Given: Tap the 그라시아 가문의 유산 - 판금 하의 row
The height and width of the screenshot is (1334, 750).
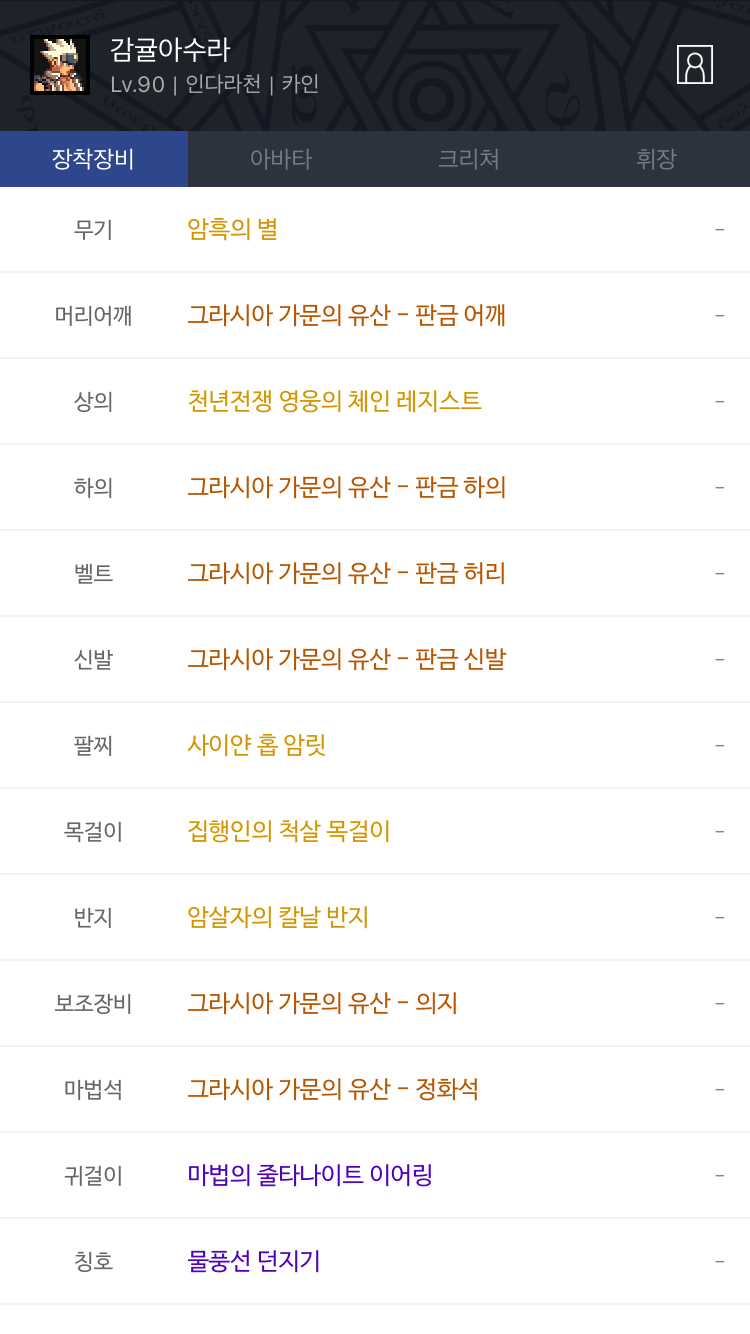Looking at the screenshot, I should (346, 488).
